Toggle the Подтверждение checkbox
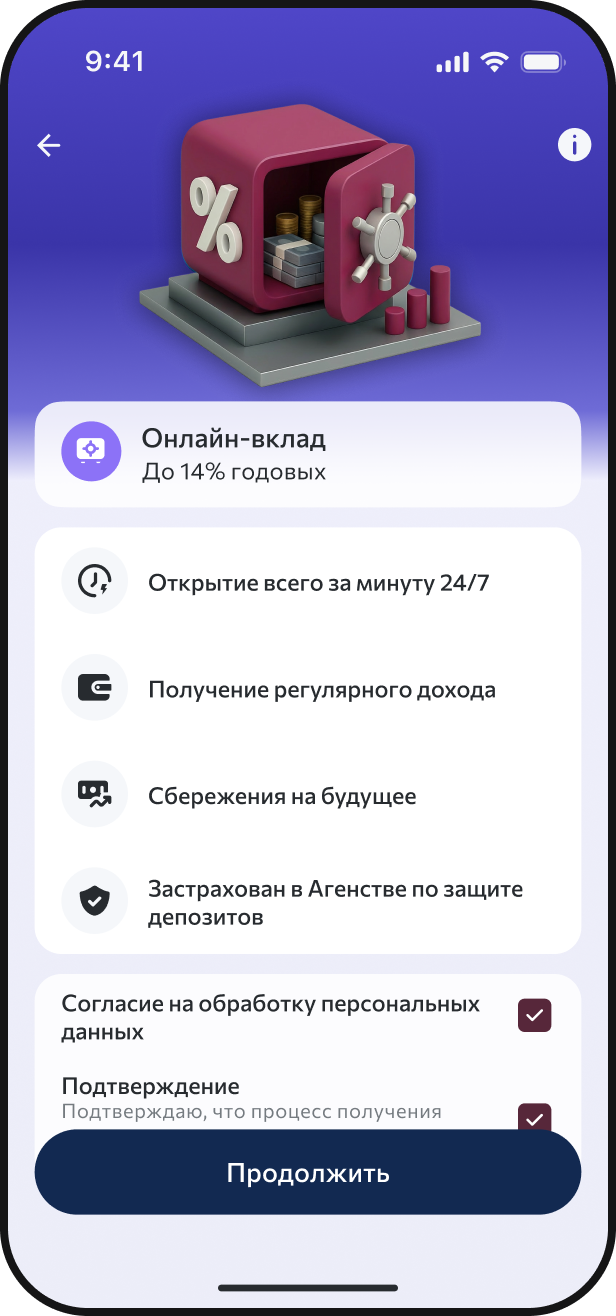Image resolution: width=616 pixels, height=1316 pixels. 534,1116
